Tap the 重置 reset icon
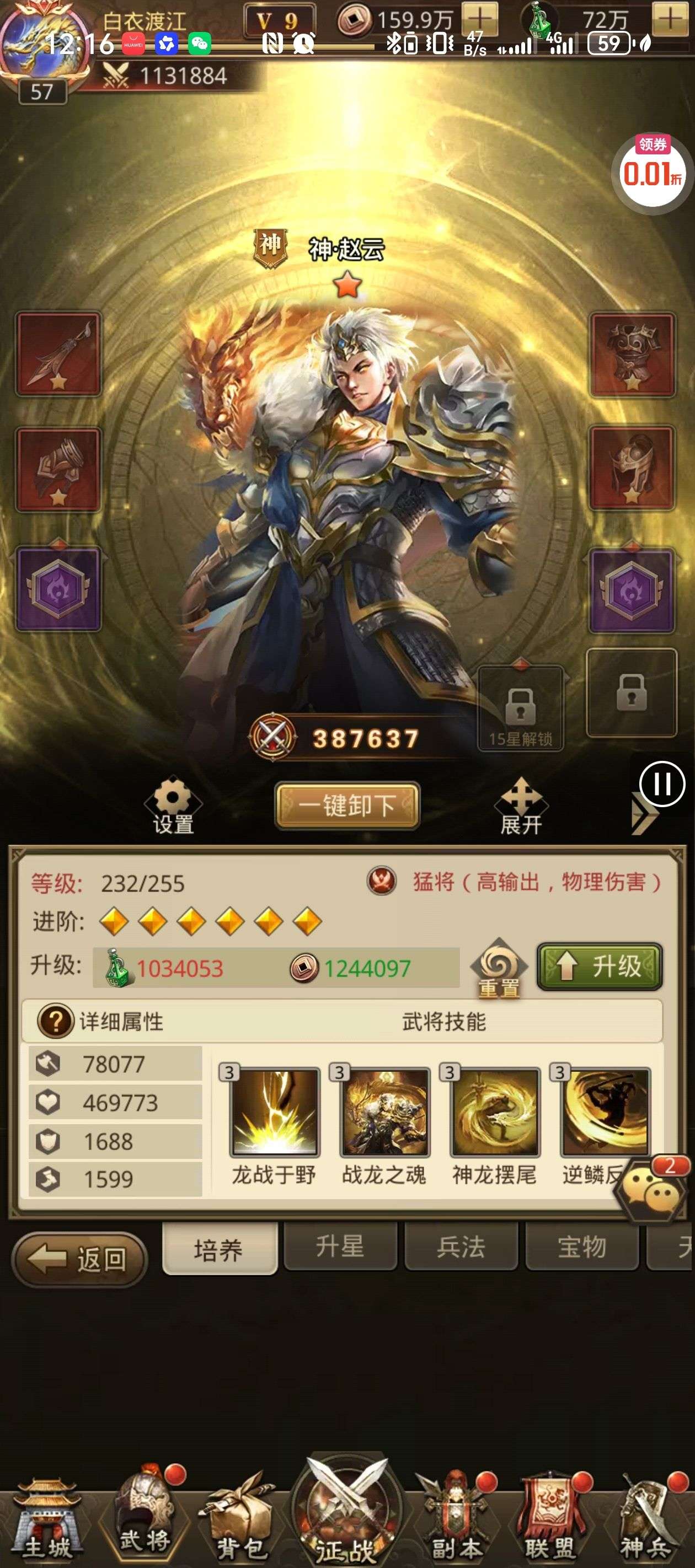The width and height of the screenshot is (695, 1568). (x=499, y=968)
